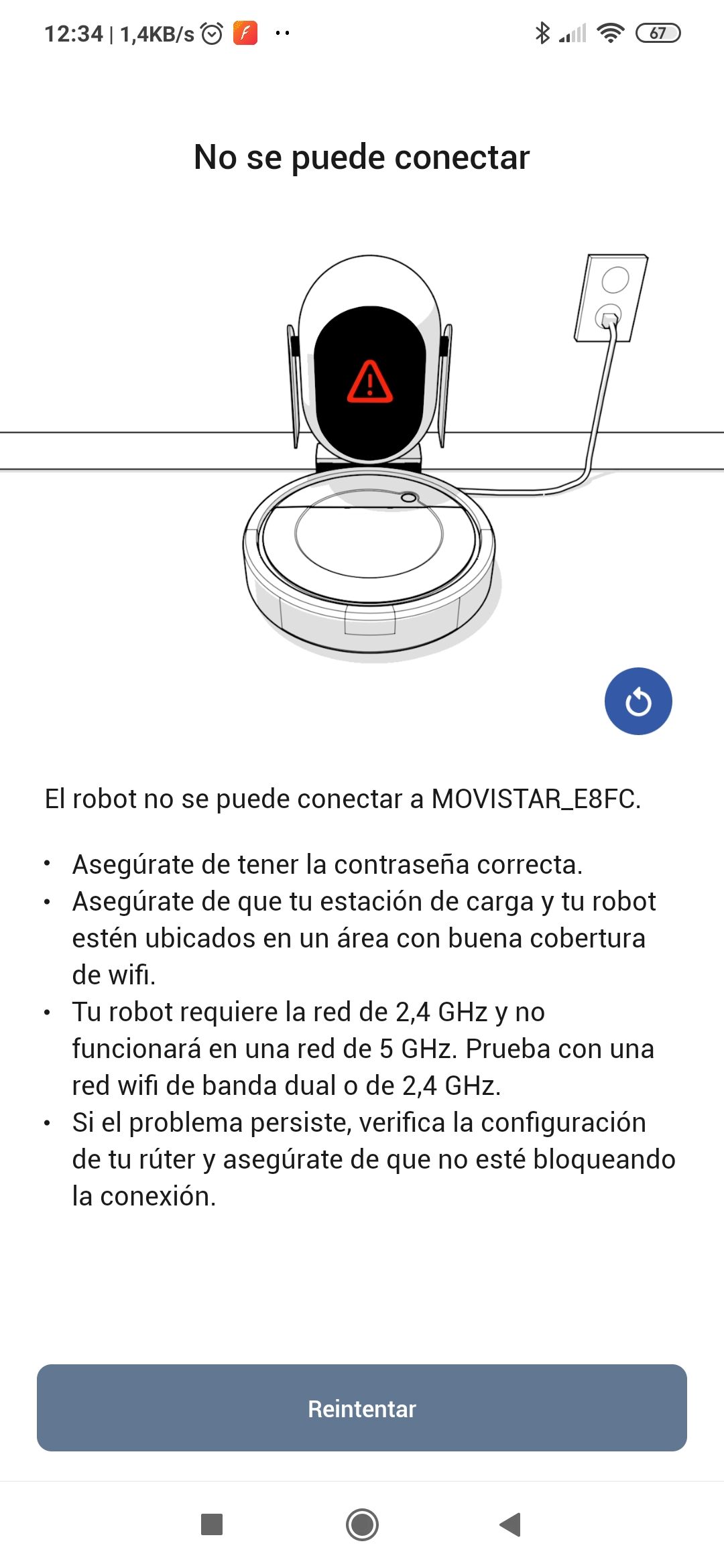
Task: Go back using the system back button
Action: coord(511,1524)
